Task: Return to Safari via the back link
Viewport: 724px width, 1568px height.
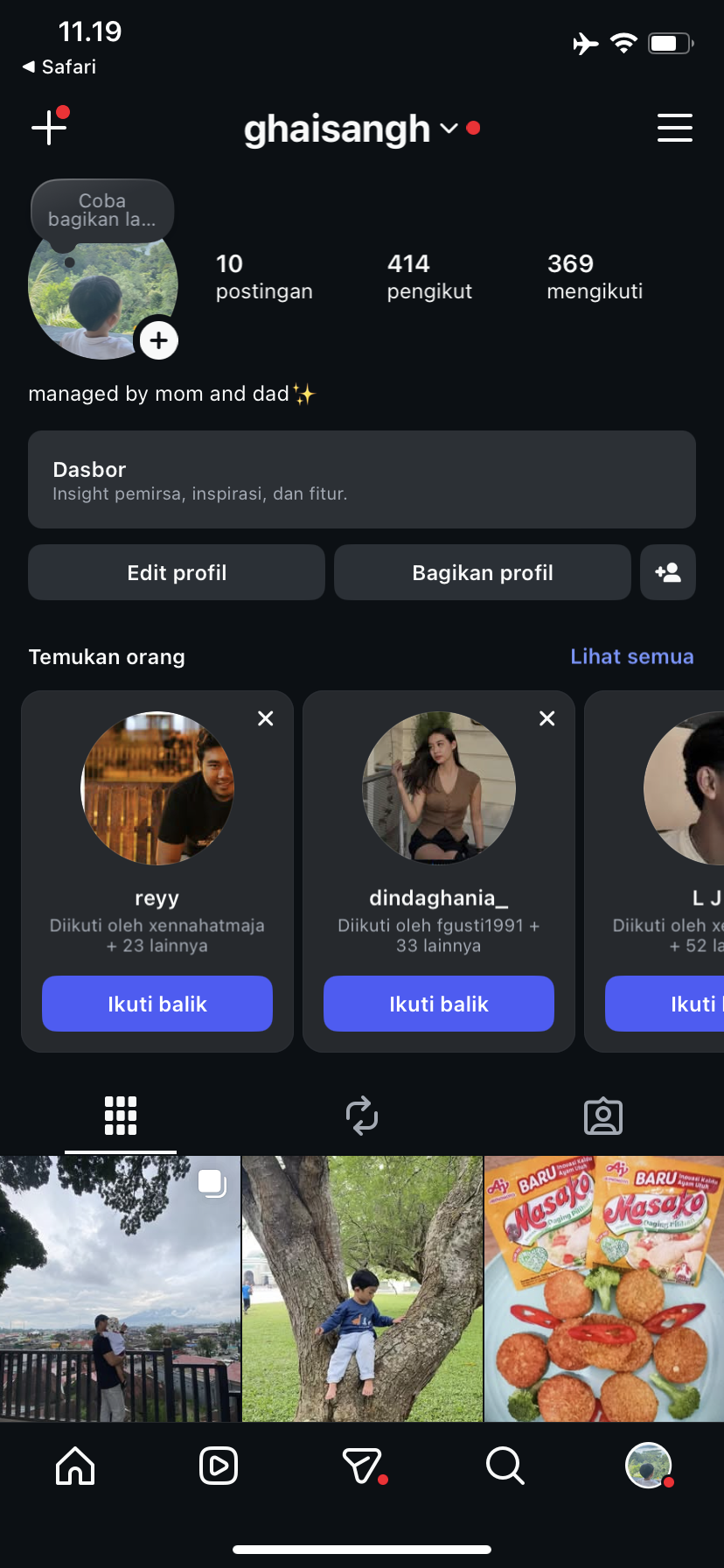Action: 59,66
